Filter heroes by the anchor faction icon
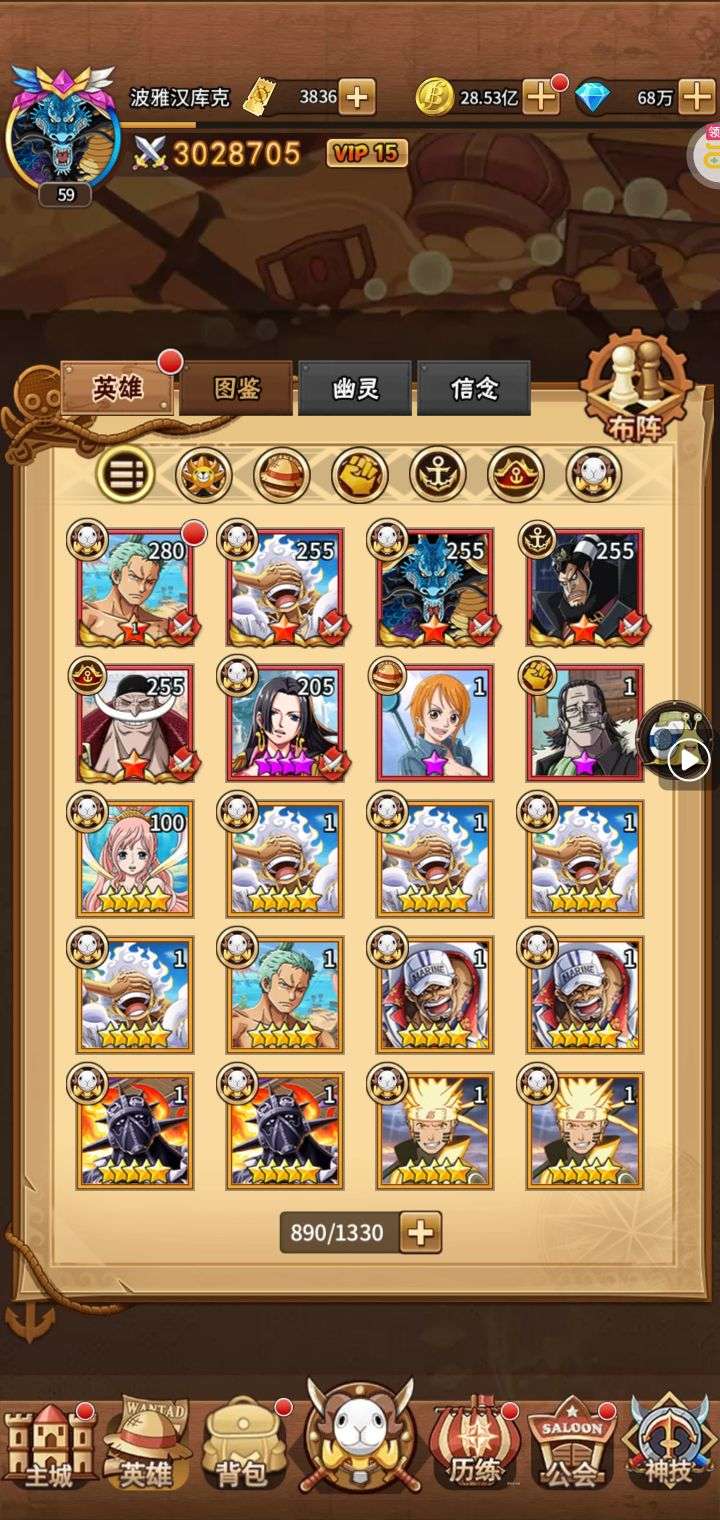 (x=438, y=474)
